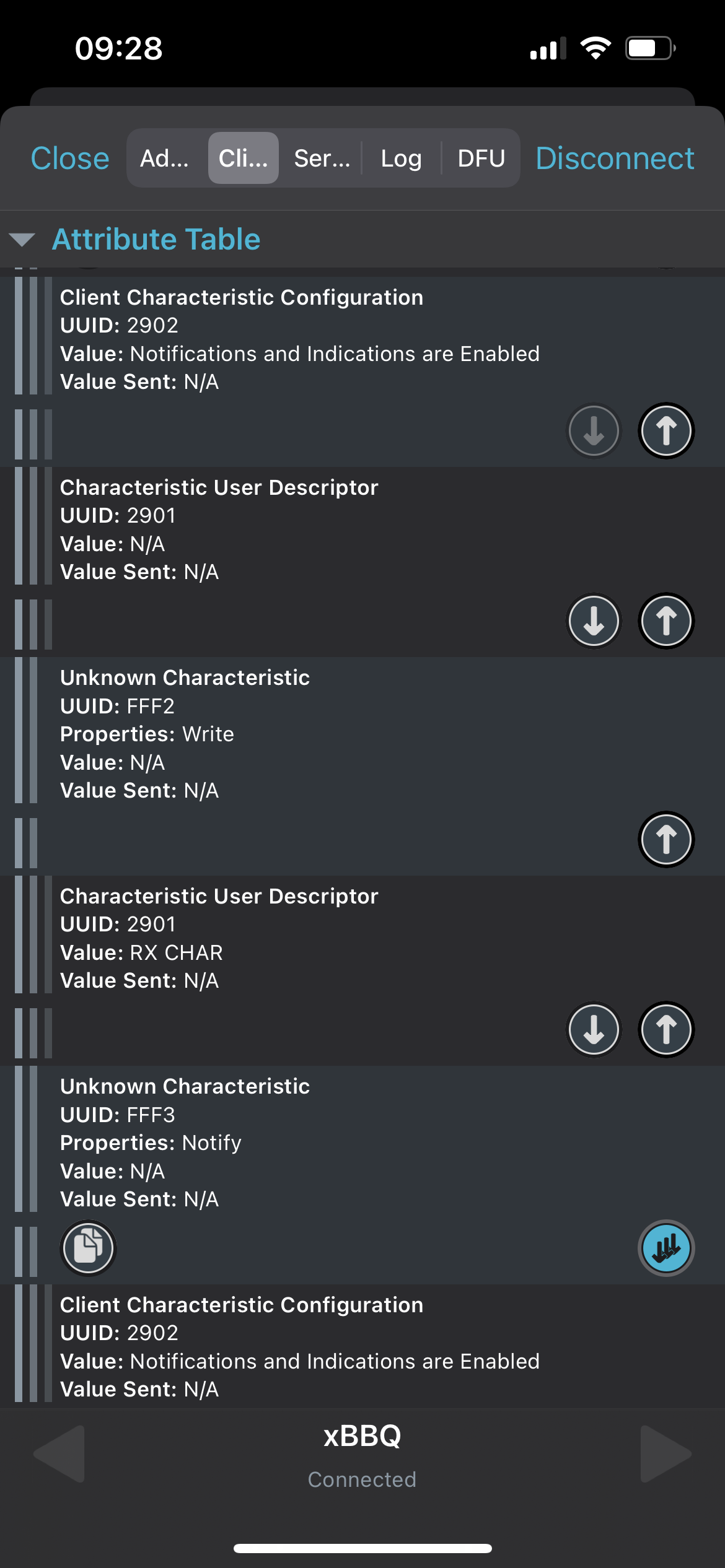Disconnect from the xBBQ device

[x=615, y=159]
